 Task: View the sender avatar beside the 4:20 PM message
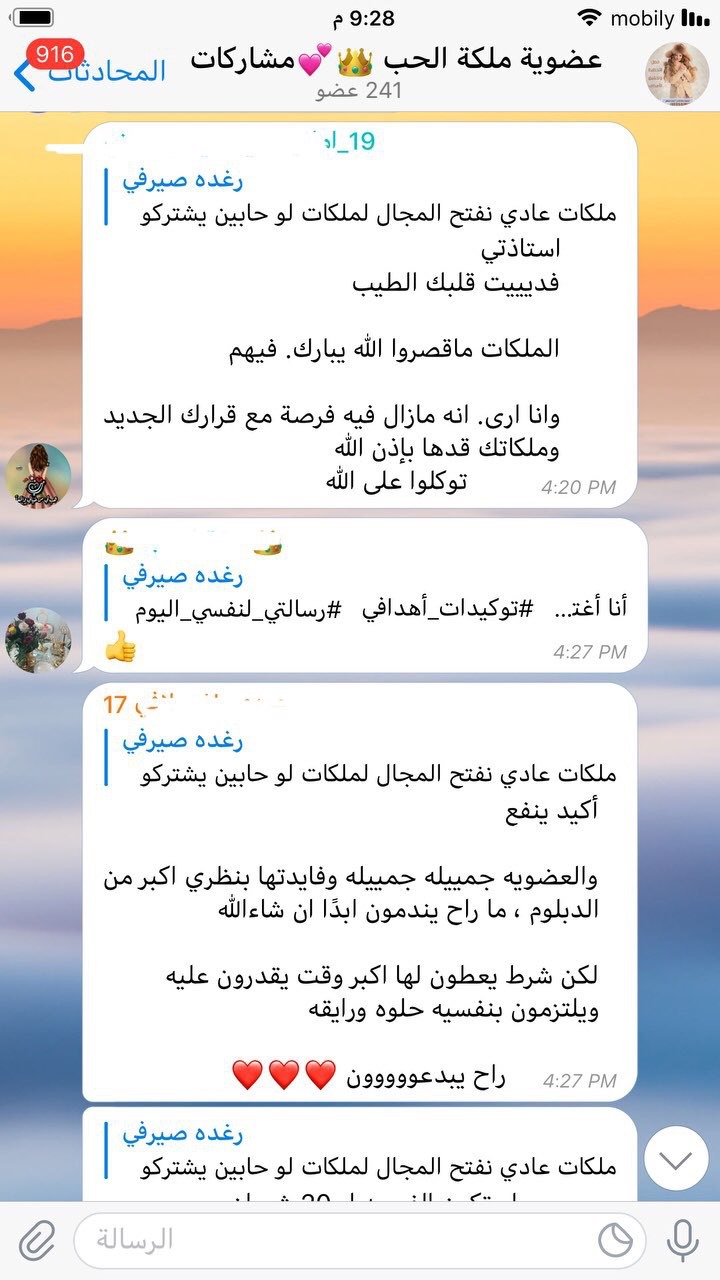point(38,476)
